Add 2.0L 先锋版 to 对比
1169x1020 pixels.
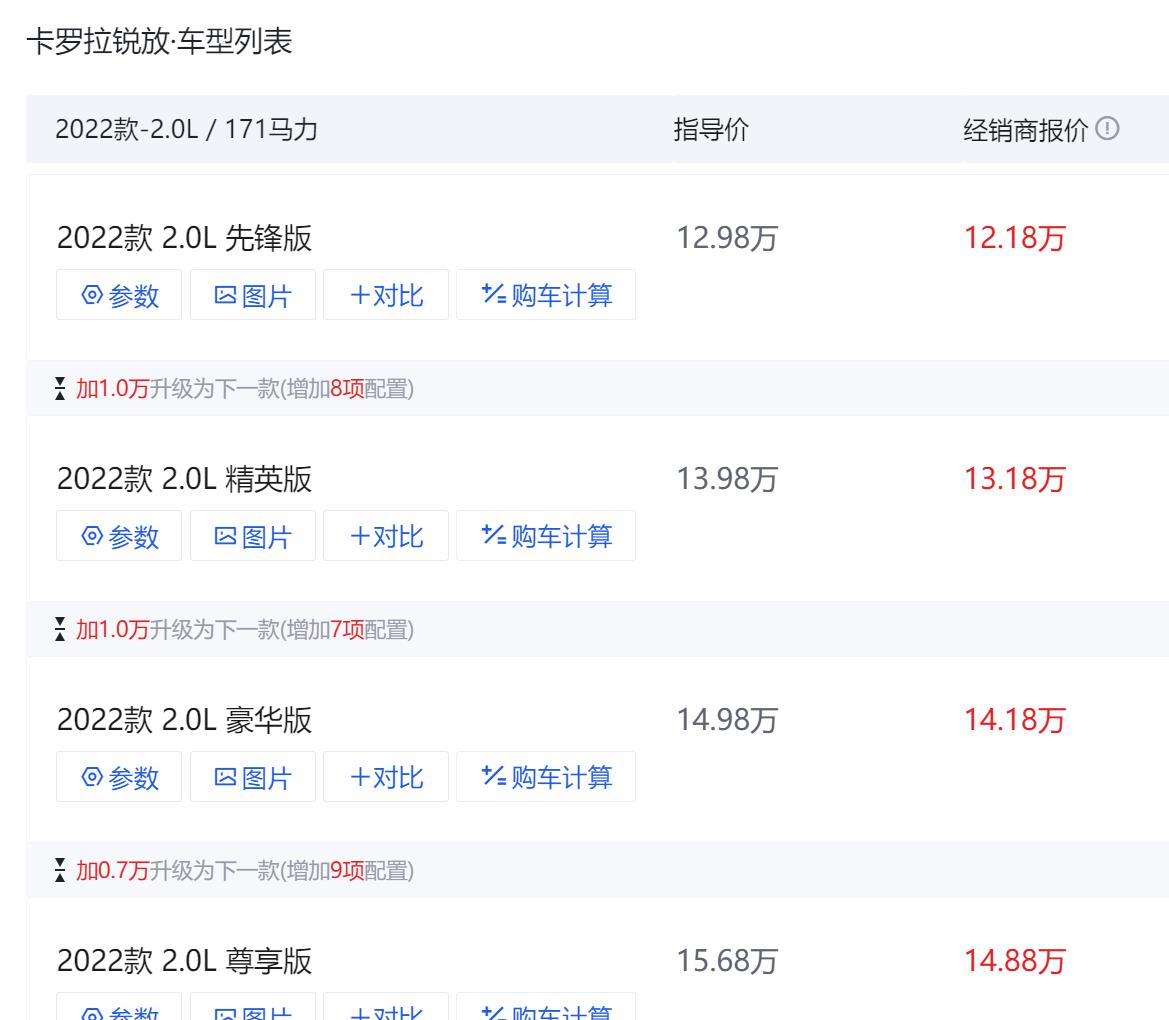tap(386, 295)
